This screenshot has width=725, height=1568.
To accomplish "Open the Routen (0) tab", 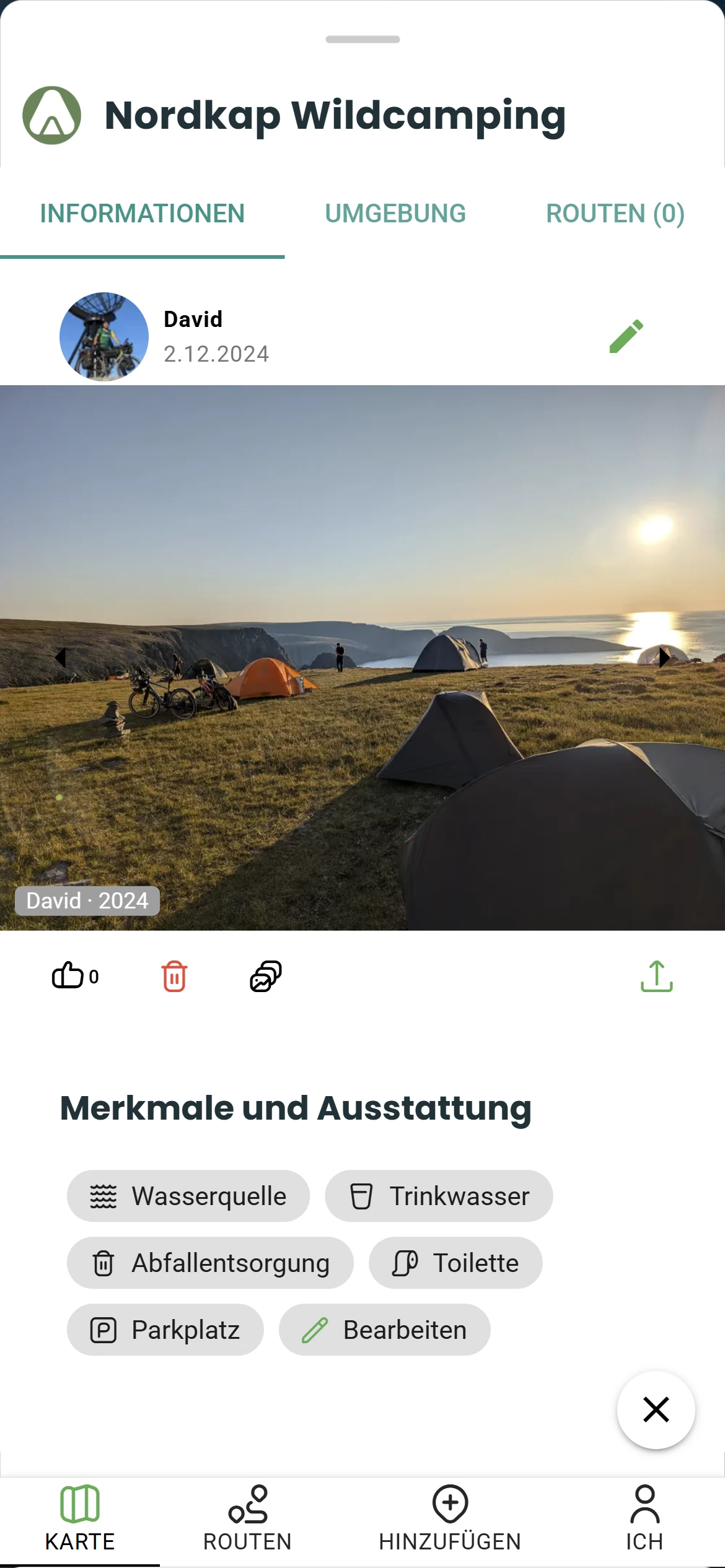I will point(615,214).
